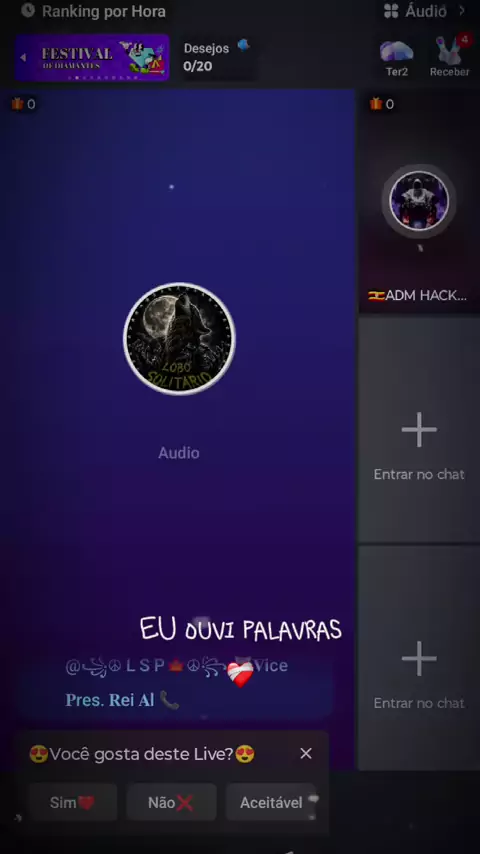
Task: Open the Lobo Solitario host avatar
Action: [x=179, y=338]
